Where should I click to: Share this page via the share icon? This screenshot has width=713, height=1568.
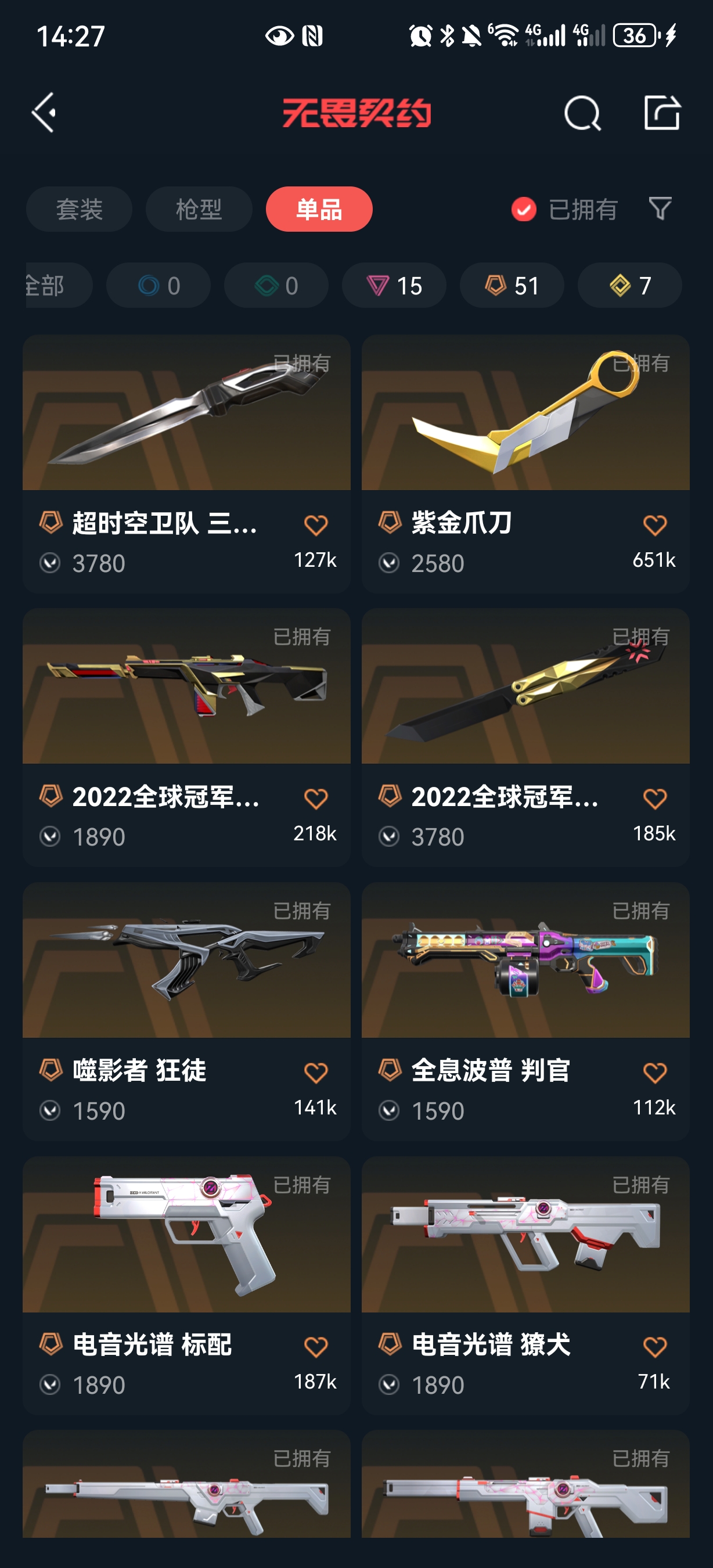coord(661,113)
